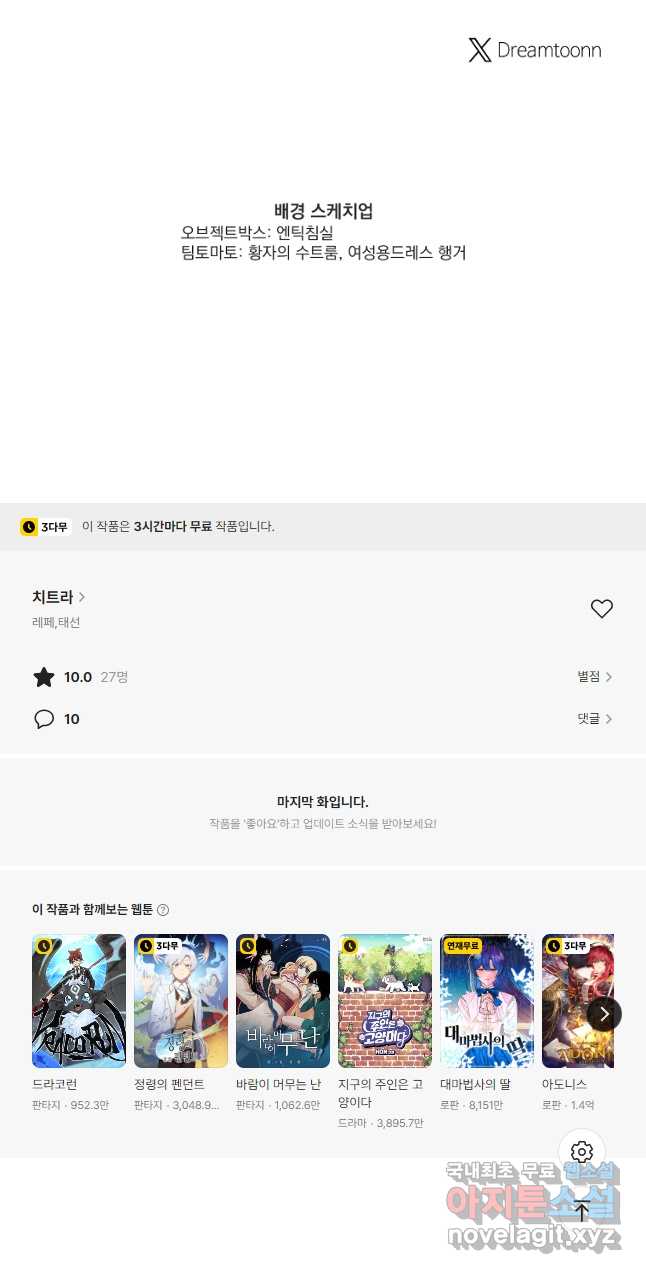Open the 댓글 comments section
The height and width of the screenshot is (1274, 646).
tap(594, 719)
